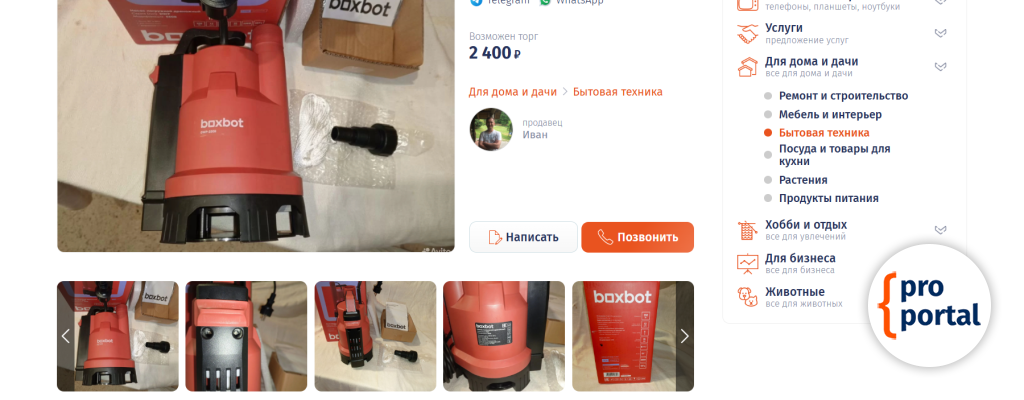Open Продукты питания subcategory
Image resolution: width=1024 pixels, height=400 pixels.
click(x=828, y=198)
